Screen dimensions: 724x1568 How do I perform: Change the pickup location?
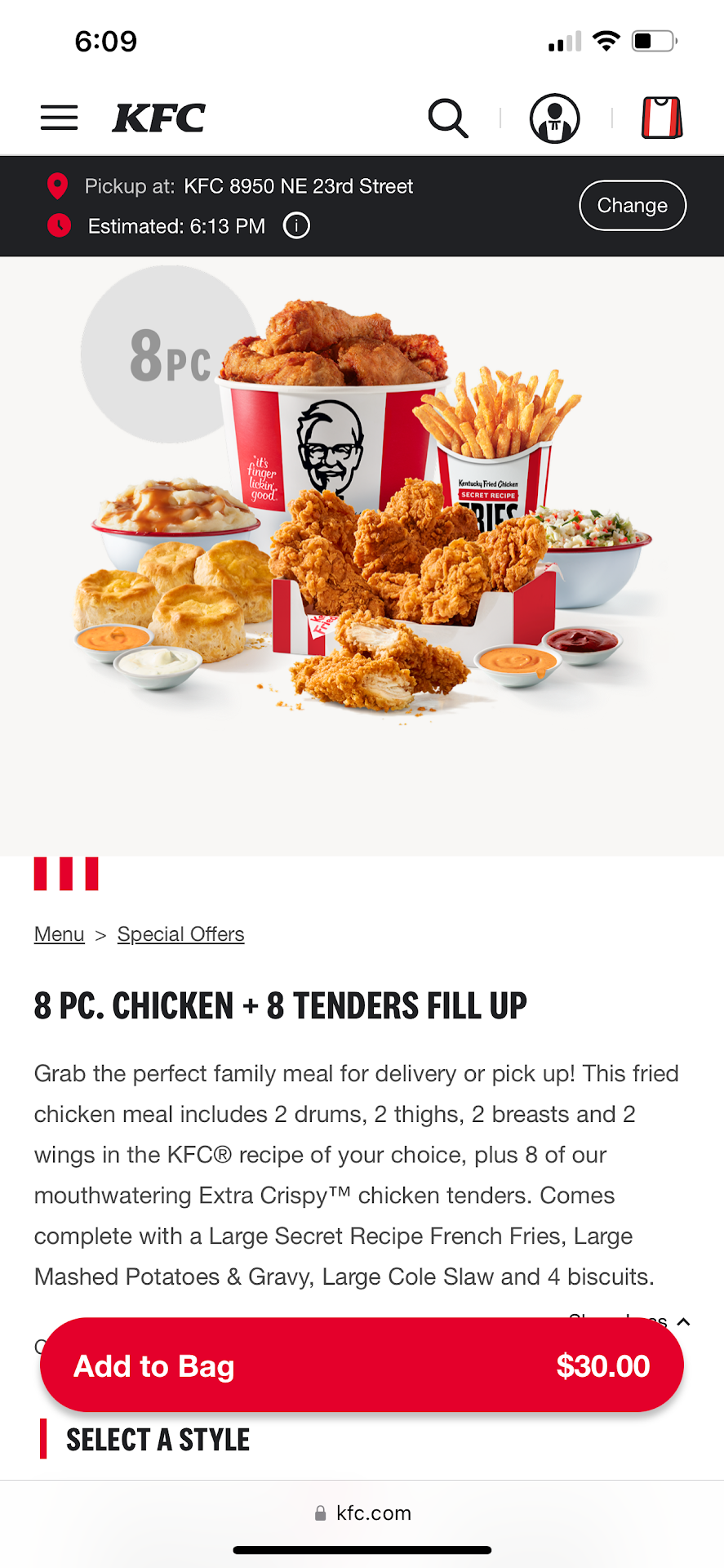(632, 205)
